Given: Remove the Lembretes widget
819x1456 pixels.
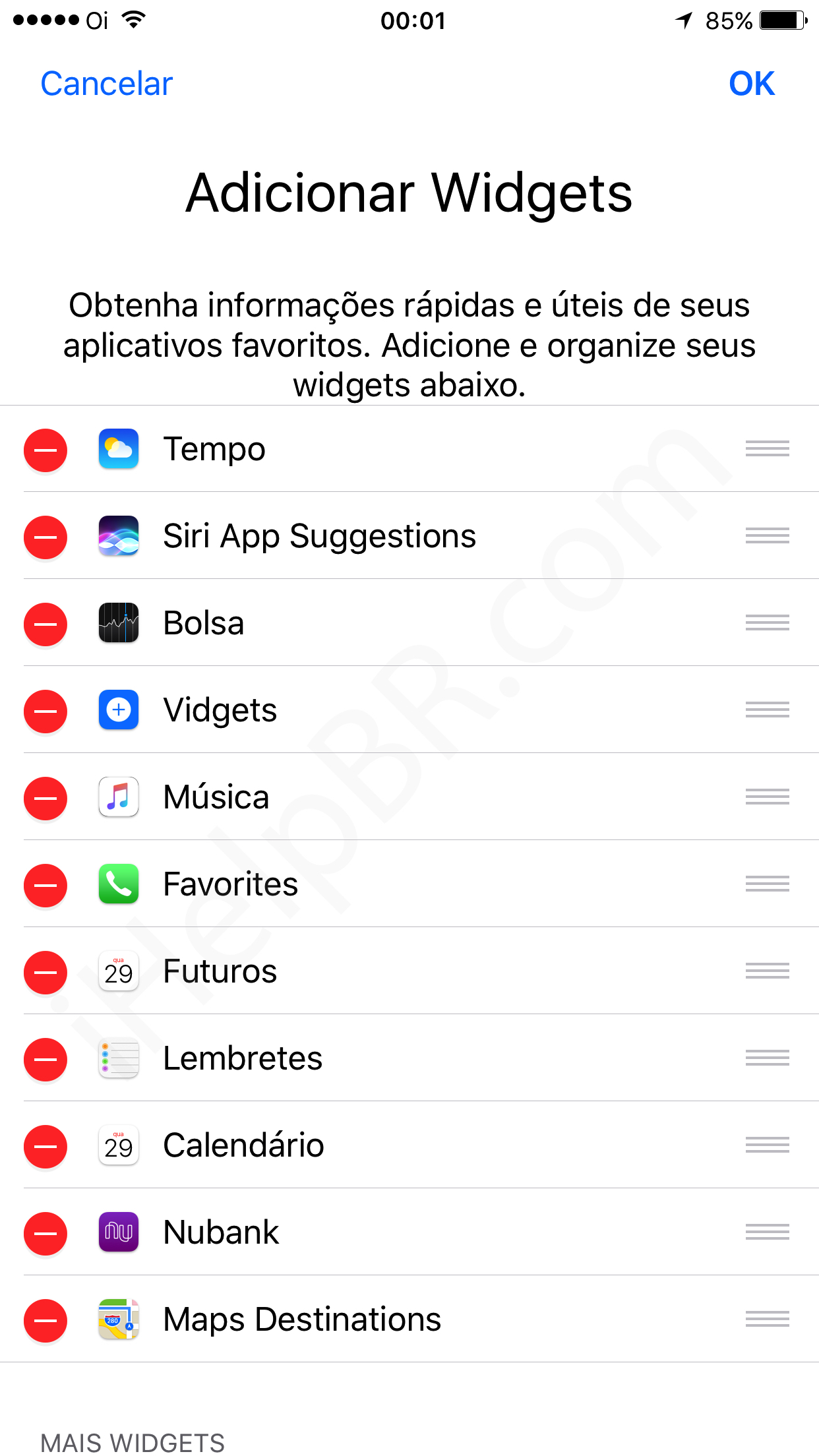Looking at the screenshot, I should click(45, 1060).
